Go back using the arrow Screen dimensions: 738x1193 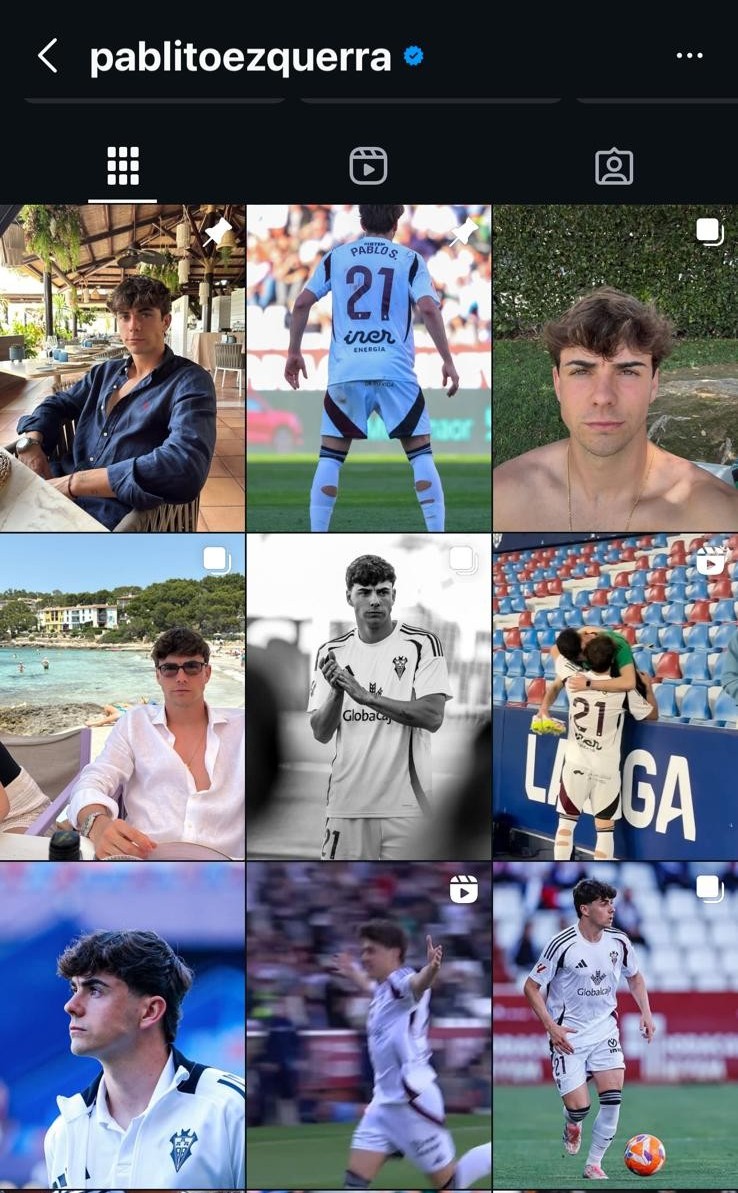47,56
